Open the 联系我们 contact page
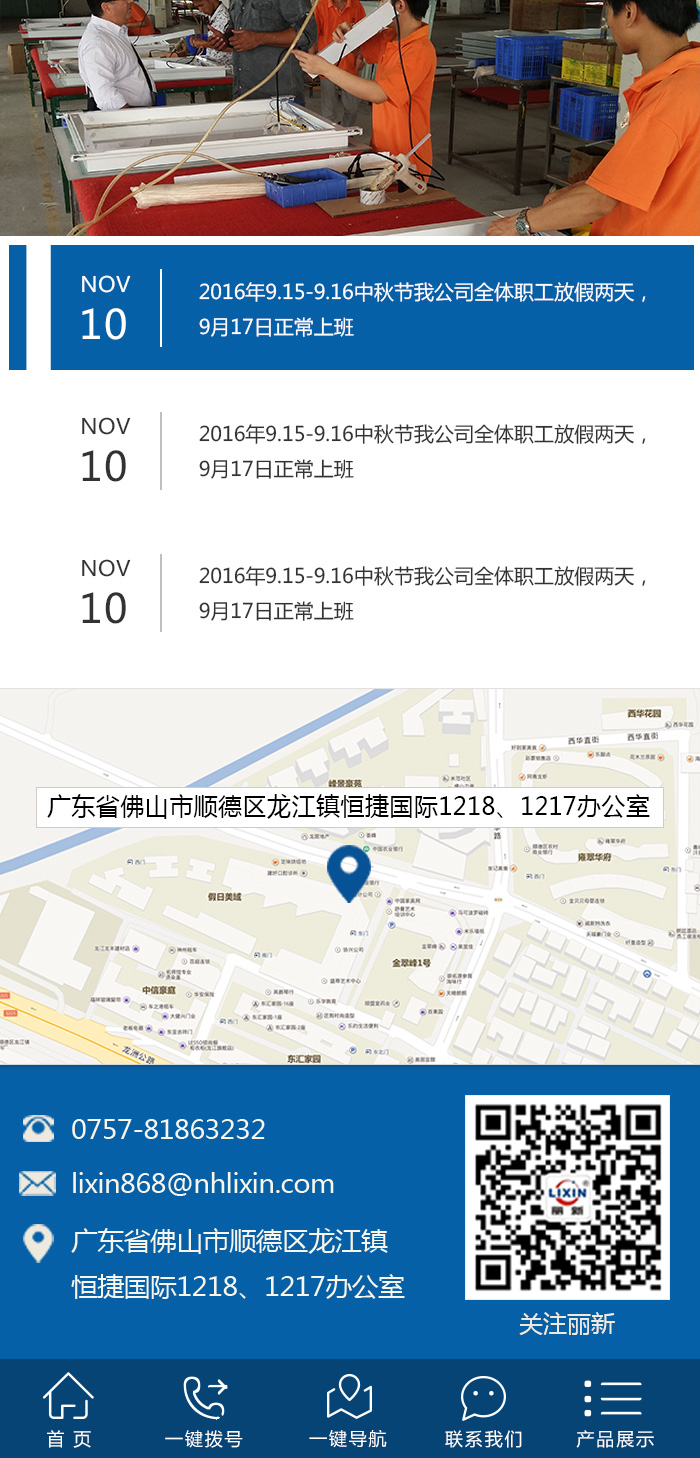The width and height of the screenshot is (700, 1458). [483, 1410]
